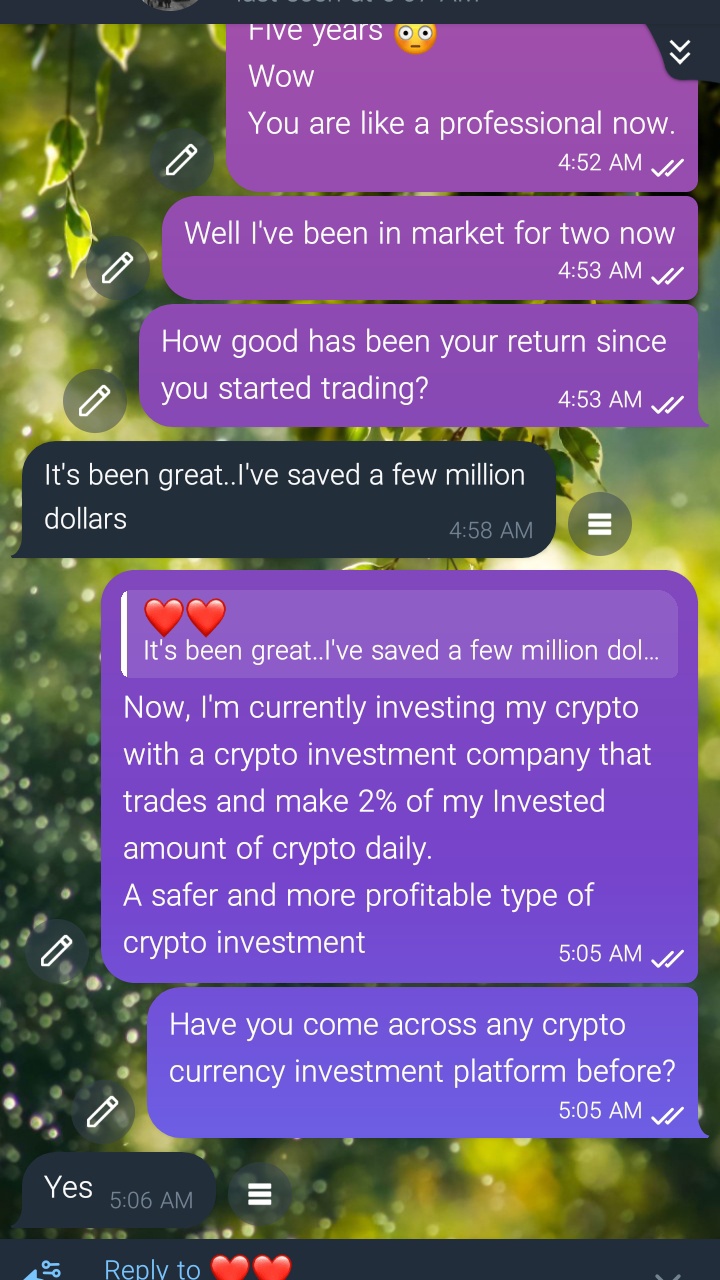Go to the quoted "It's been great" reply
Screen dimensions: 720x1280
[400, 634]
